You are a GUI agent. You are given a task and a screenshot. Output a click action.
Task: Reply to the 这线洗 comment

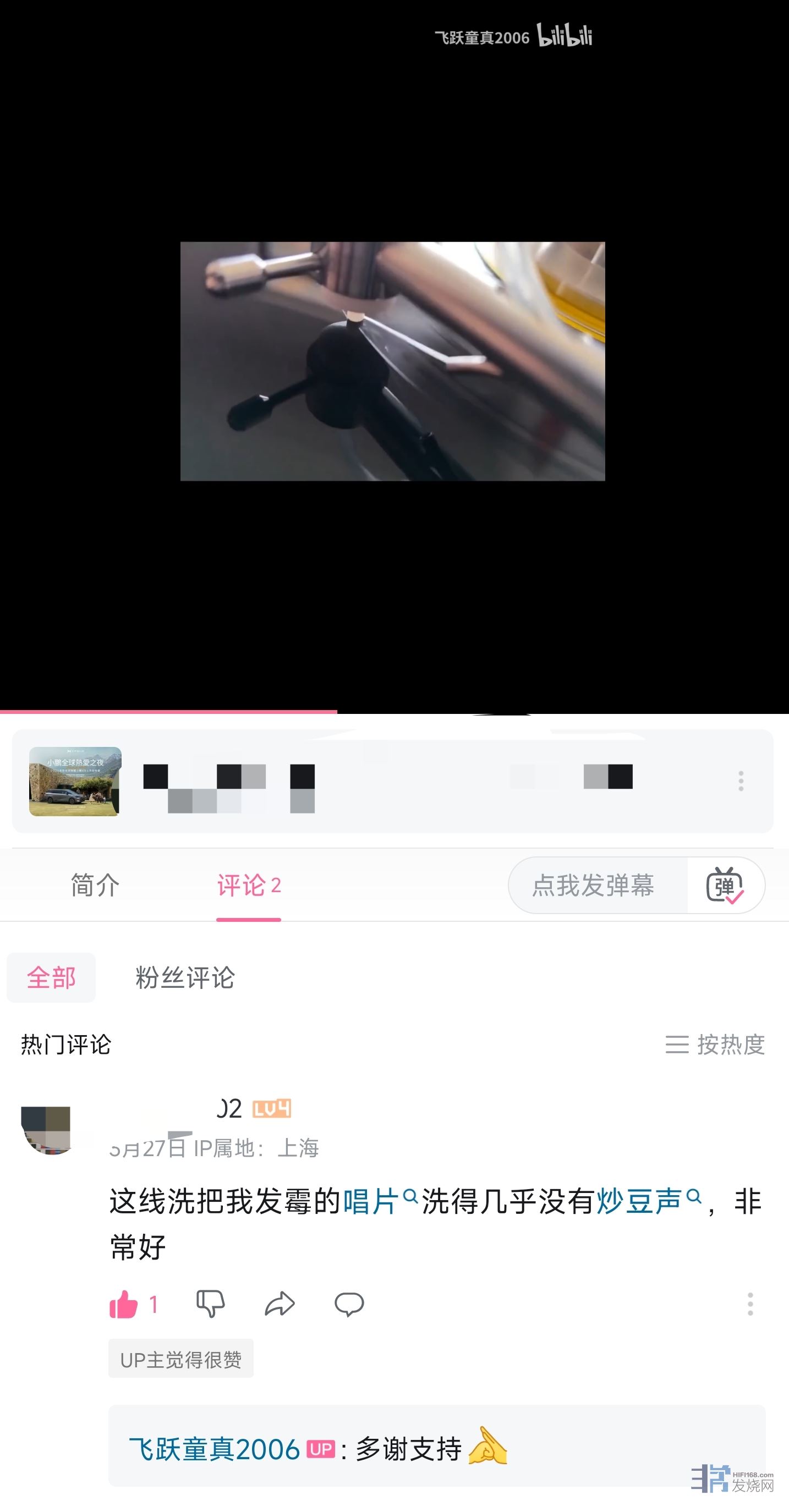click(349, 1304)
